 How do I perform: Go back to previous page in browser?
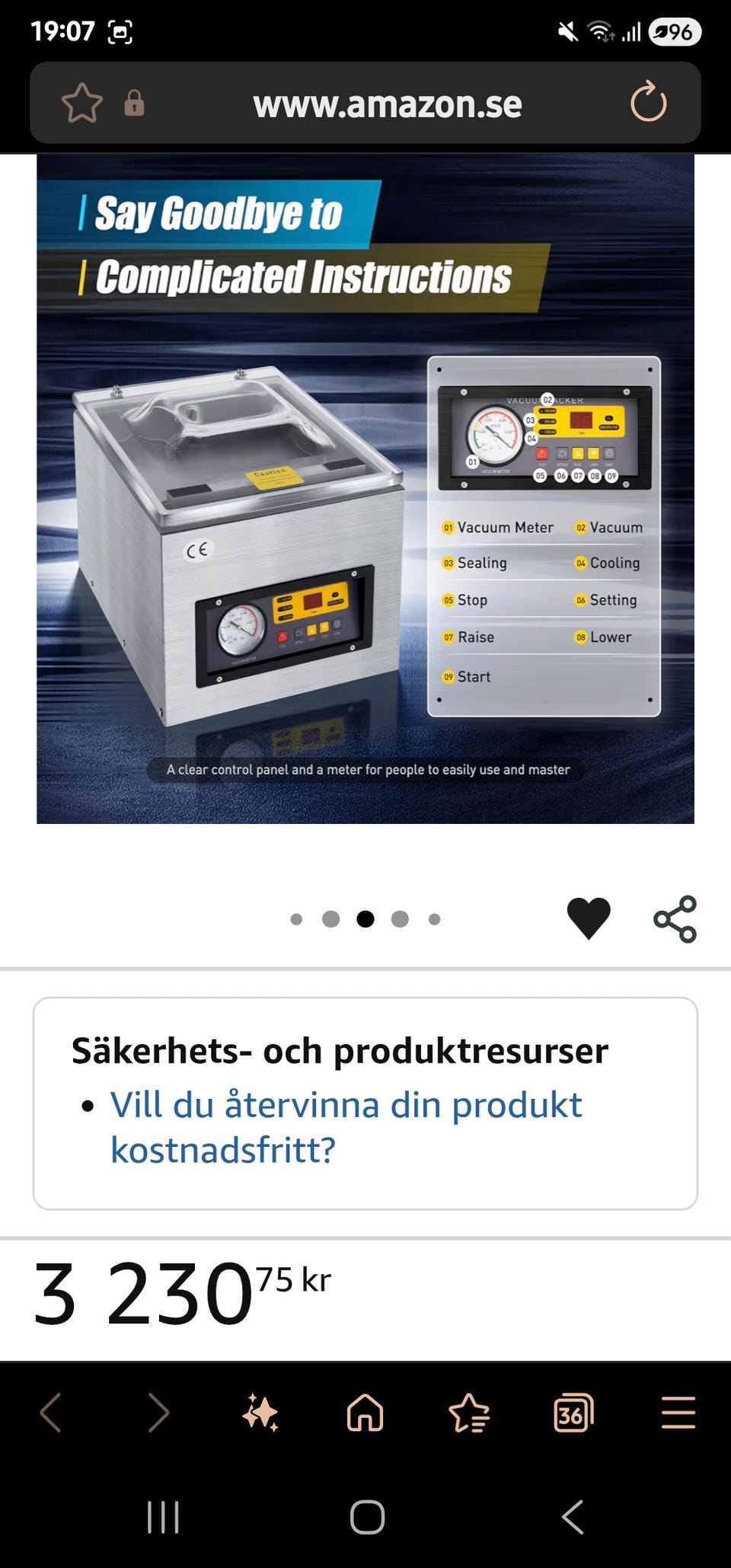51,1413
